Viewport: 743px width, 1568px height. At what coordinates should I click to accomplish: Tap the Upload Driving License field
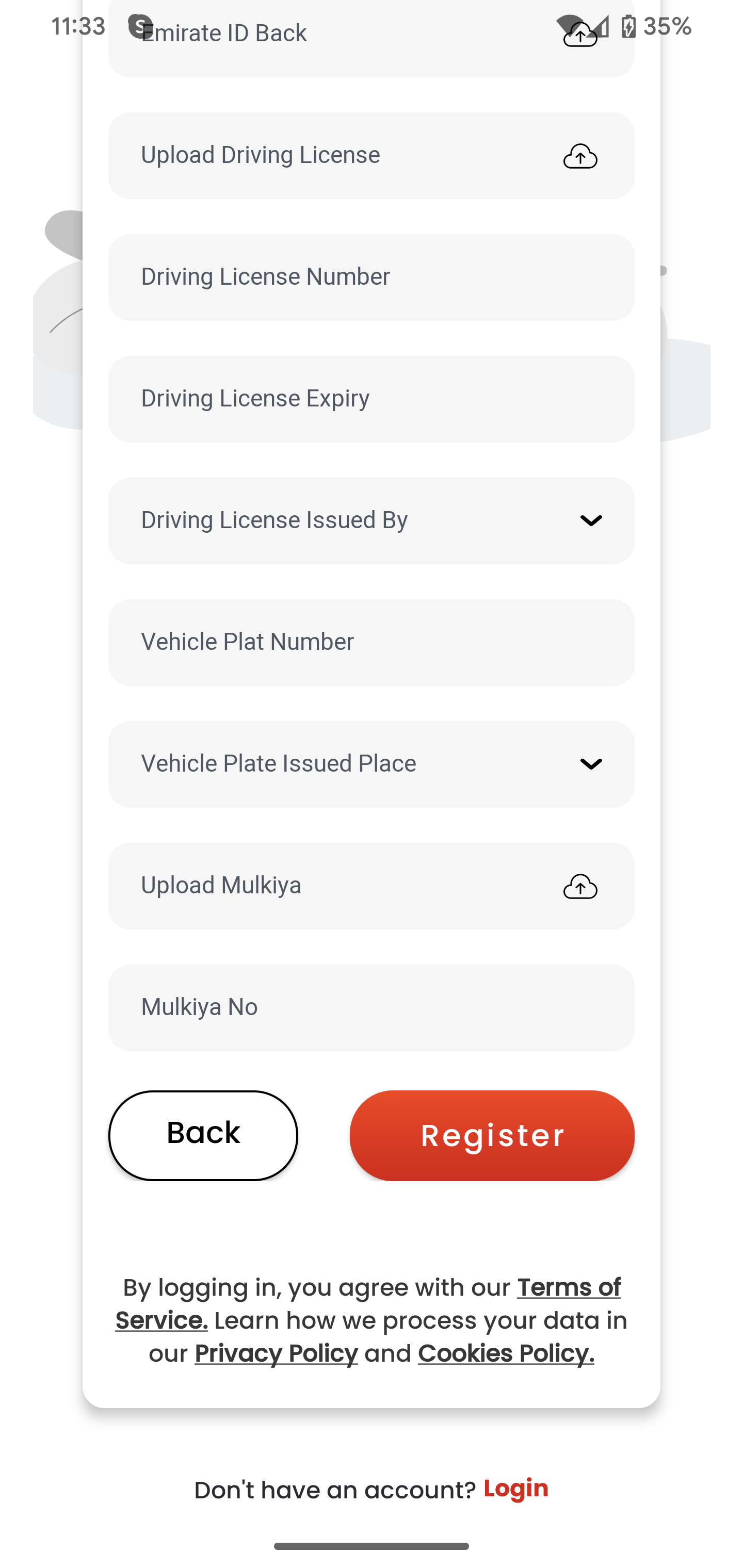371,155
